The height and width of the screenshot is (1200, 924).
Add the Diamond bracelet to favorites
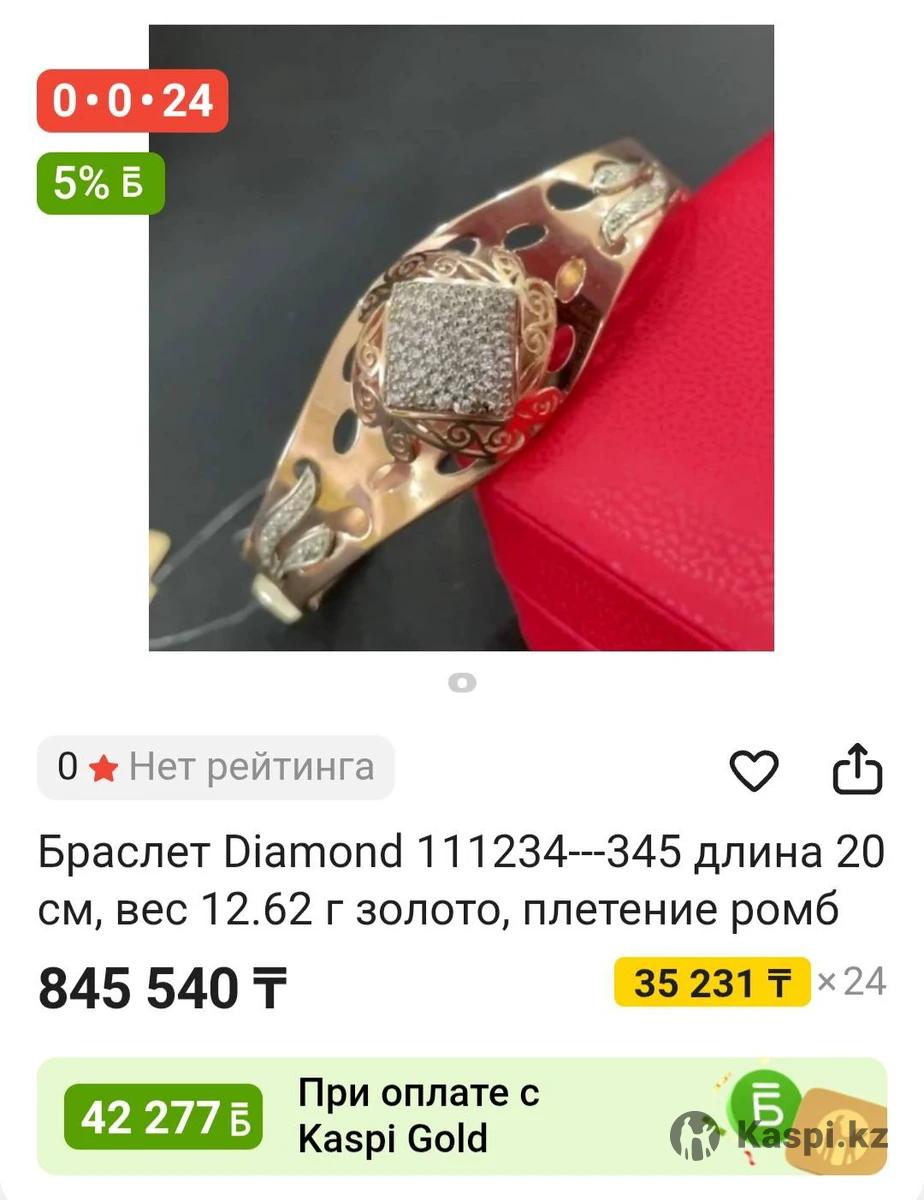753,770
